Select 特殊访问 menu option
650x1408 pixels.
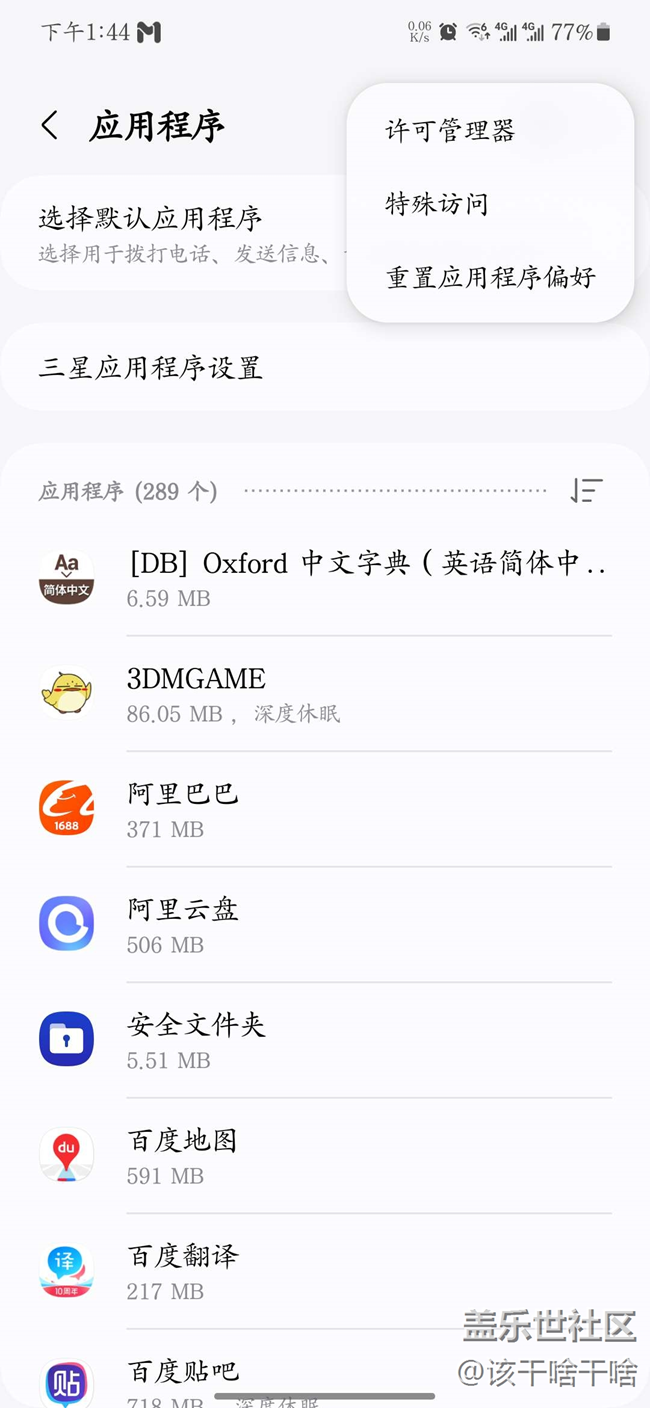pyautogui.click(x=437, y=205)
